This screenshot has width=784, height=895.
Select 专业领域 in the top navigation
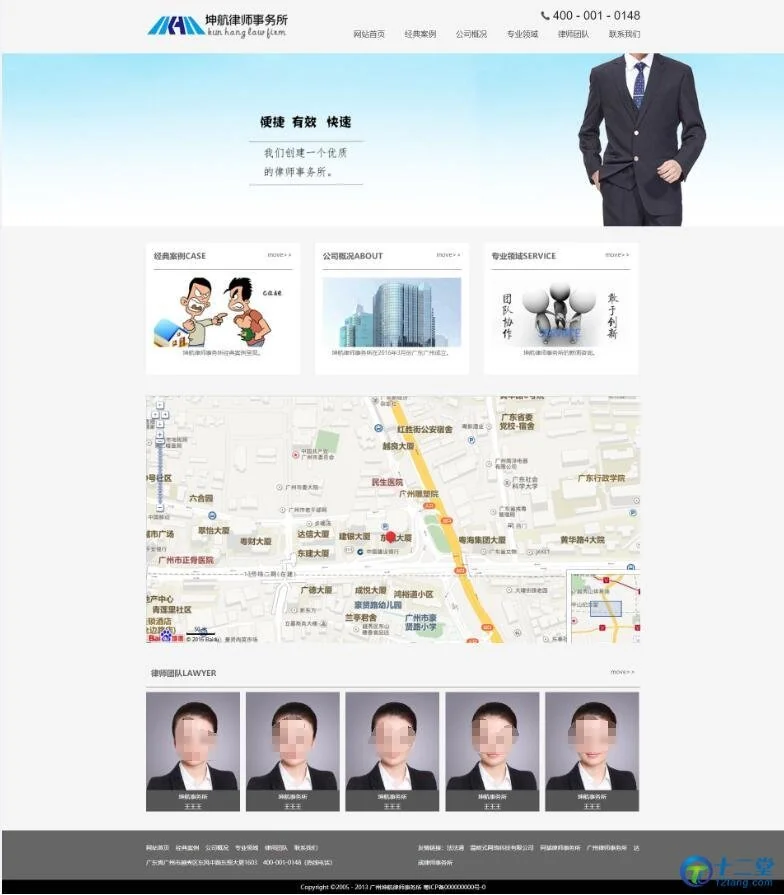[x=522, y=34]
